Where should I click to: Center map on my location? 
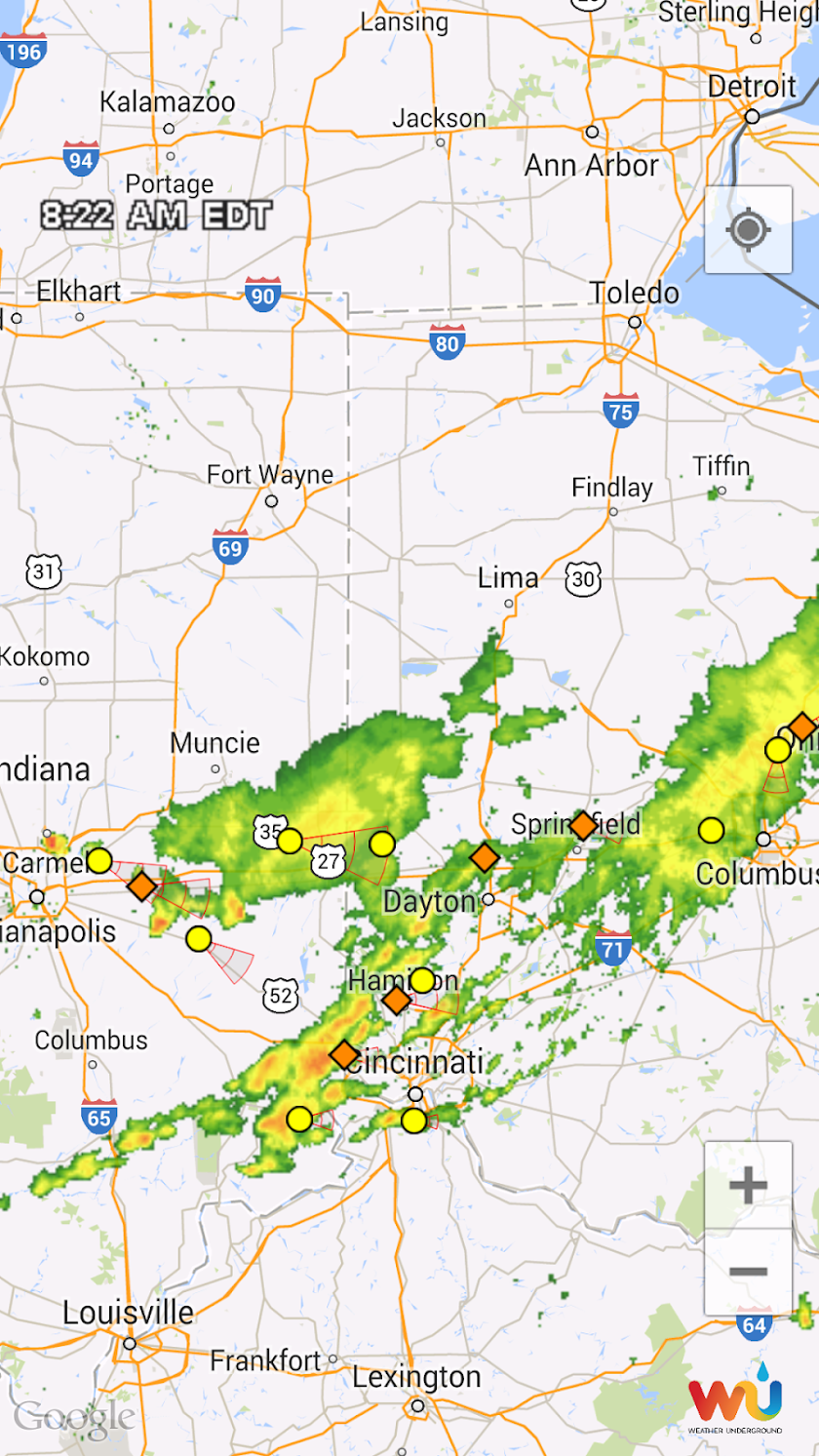(x=748, y=230)
